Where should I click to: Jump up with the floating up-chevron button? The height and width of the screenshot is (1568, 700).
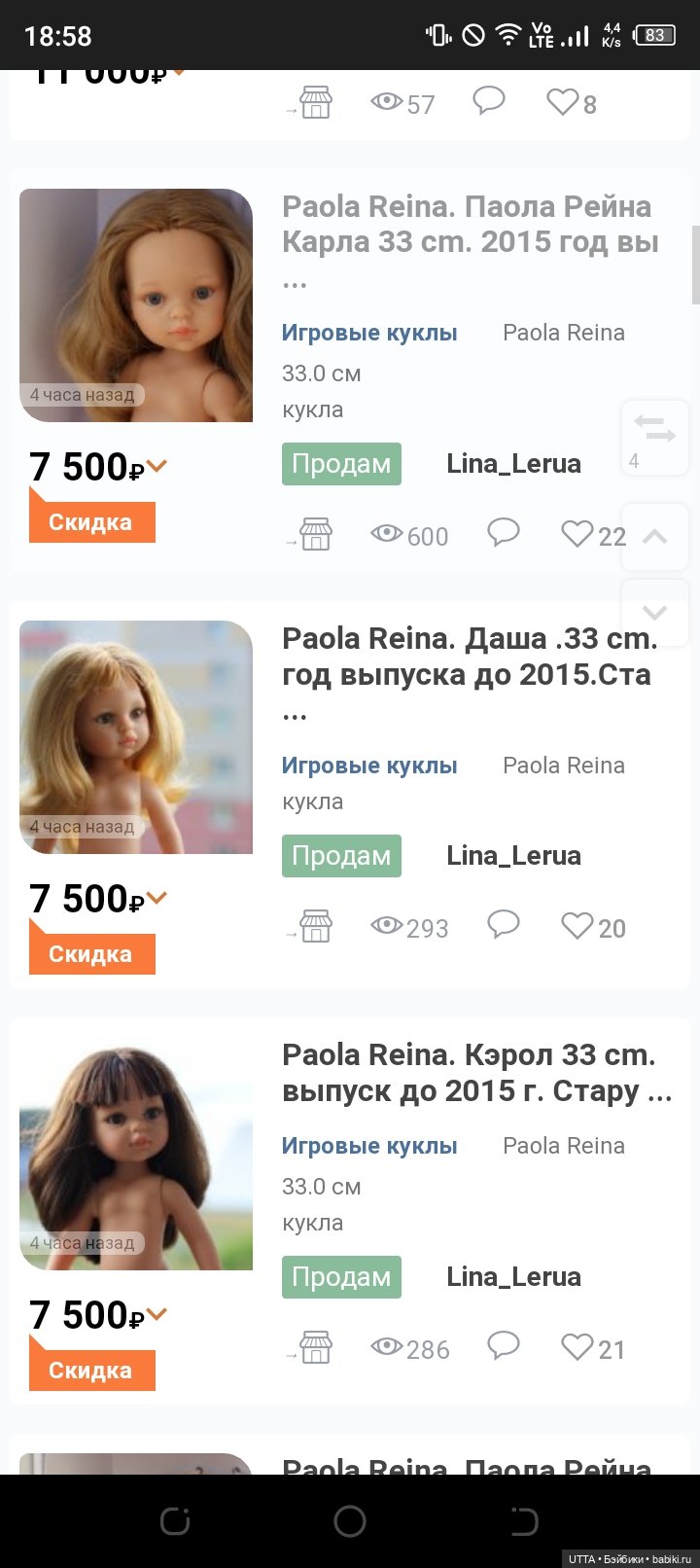(655, 537)
